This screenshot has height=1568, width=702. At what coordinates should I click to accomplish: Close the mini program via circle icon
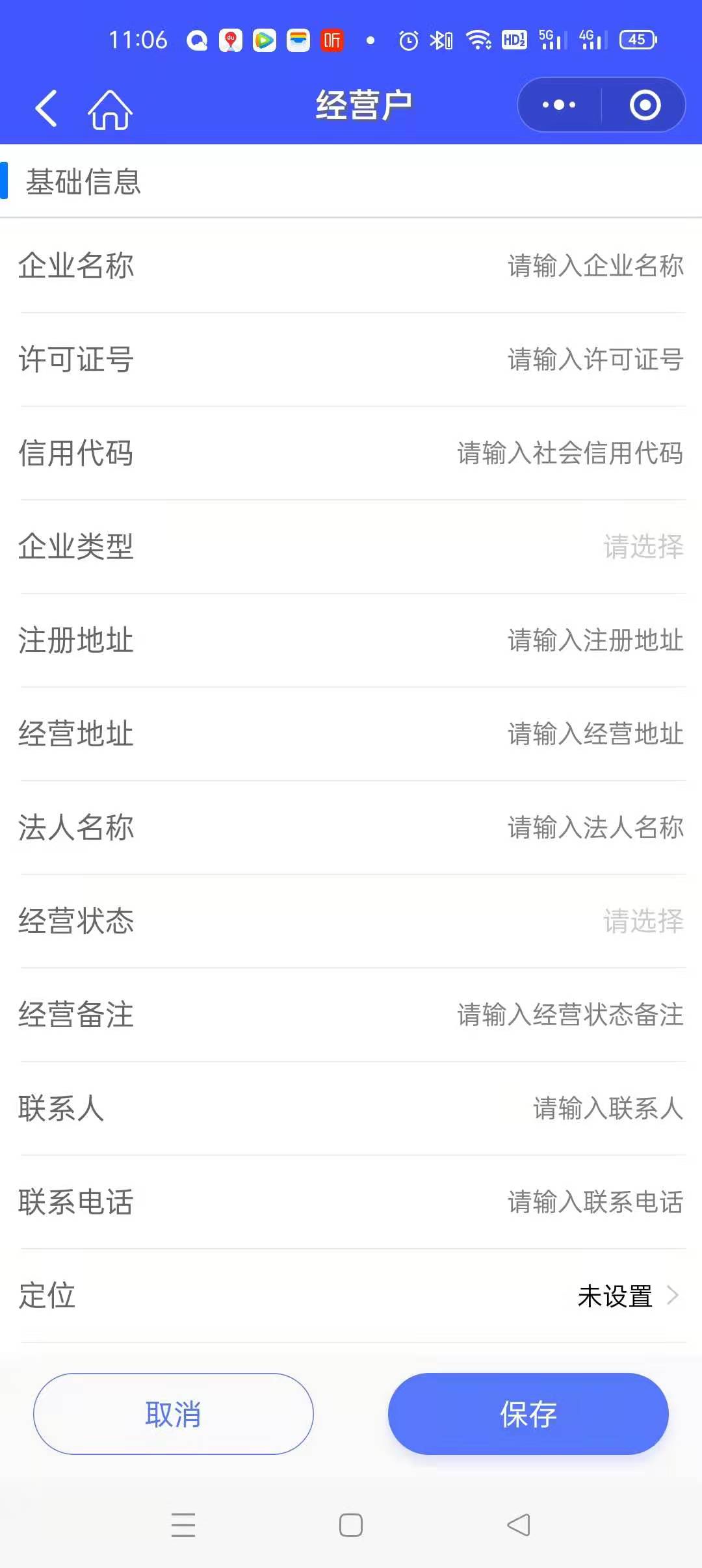click(x=645, y=105)
